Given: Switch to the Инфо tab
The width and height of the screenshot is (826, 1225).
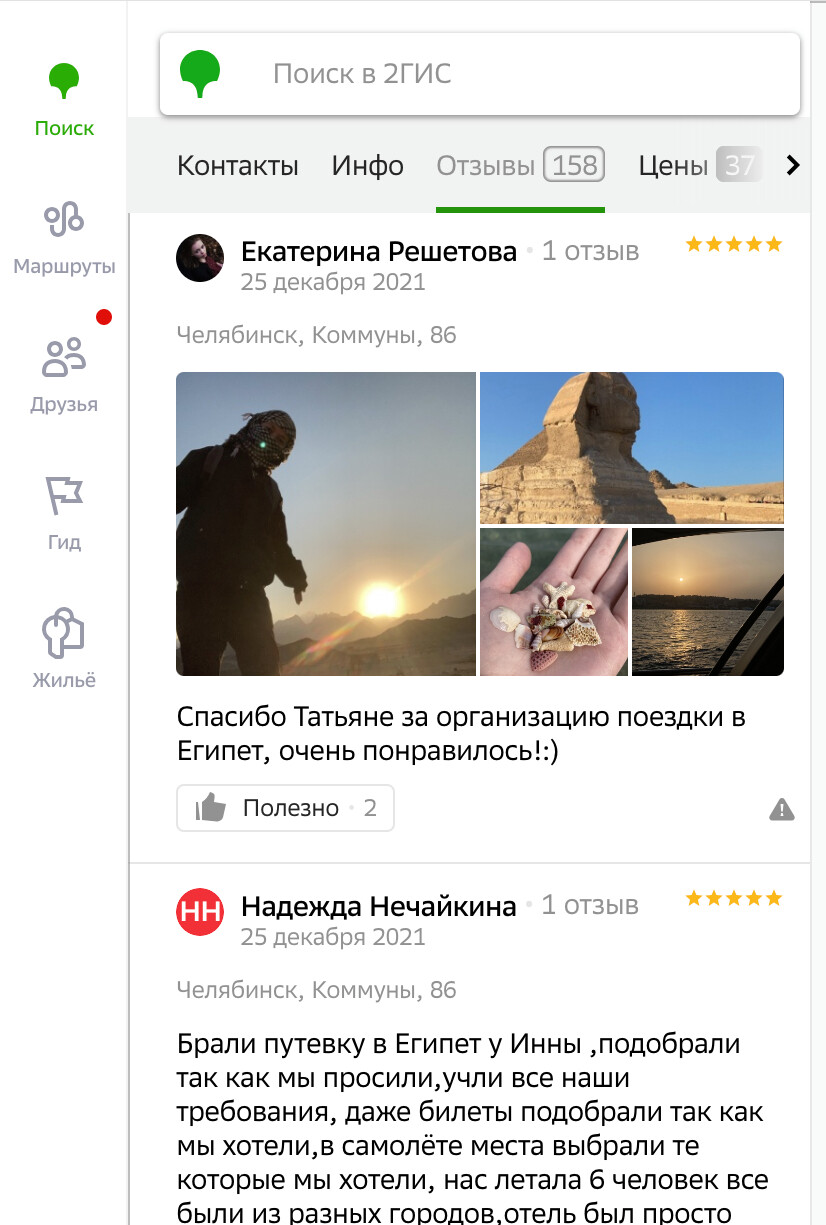Looking at the screenshot, I should (368, 166).
